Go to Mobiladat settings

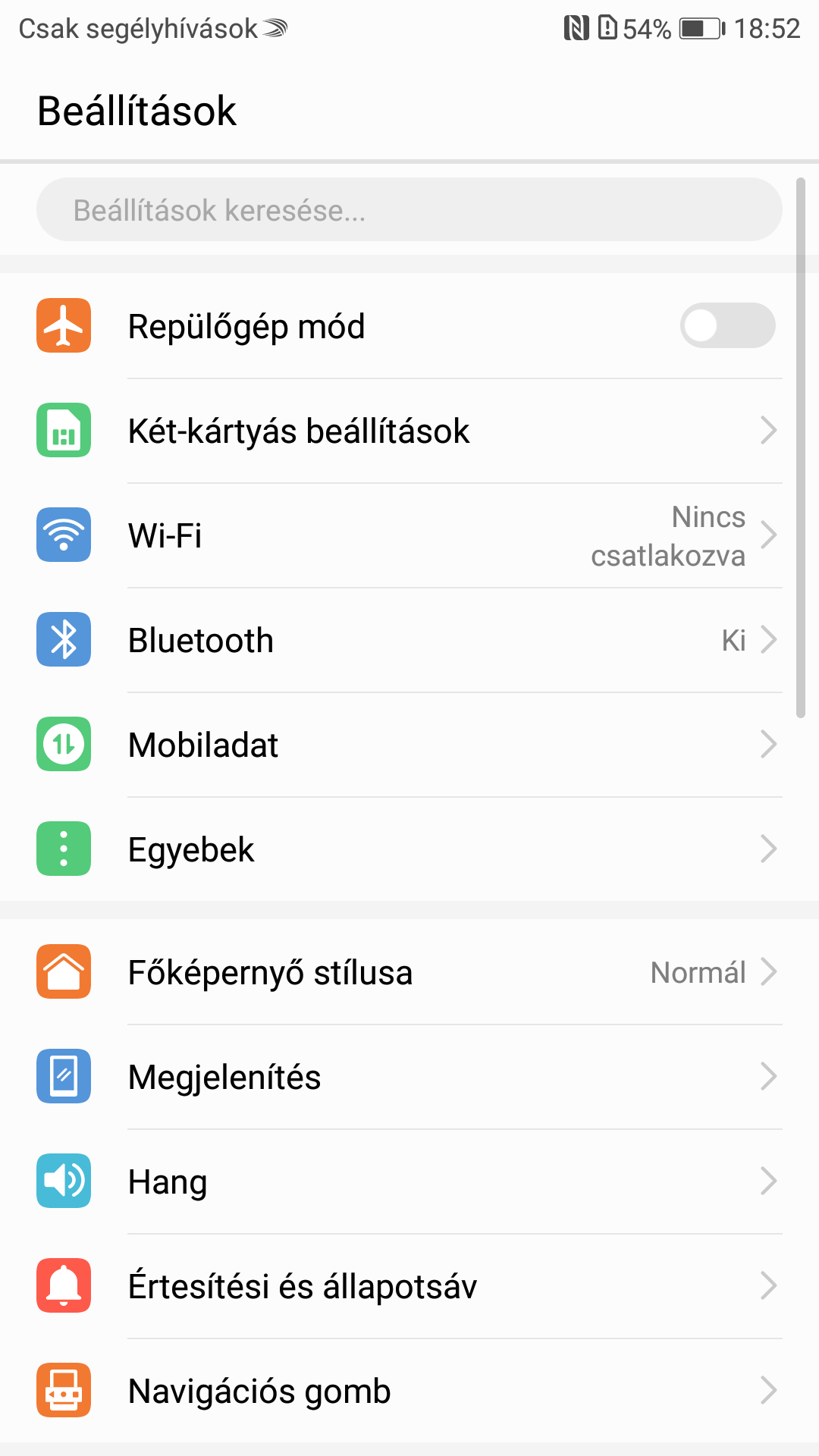coord(409,745)
